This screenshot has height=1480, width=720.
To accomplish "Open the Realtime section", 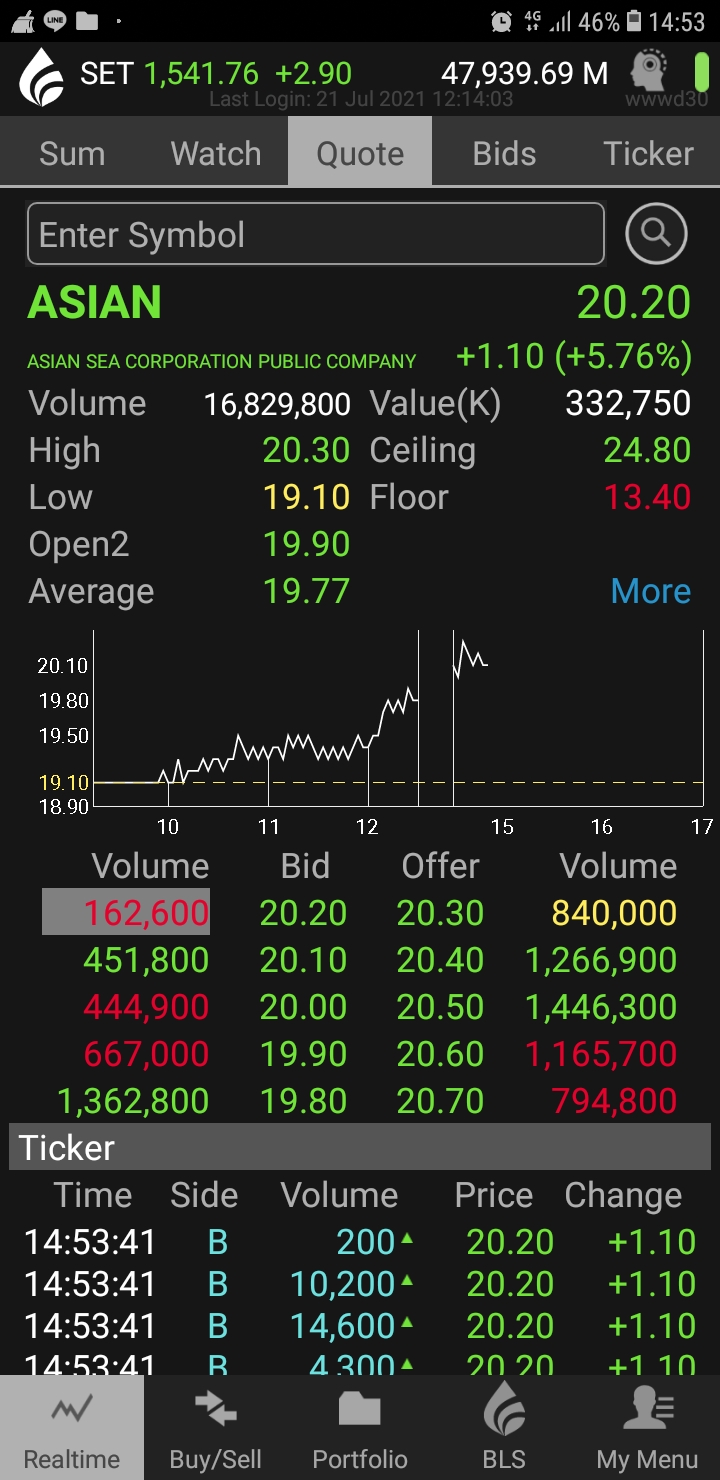I will pyautogui.click(x=72, y=1428).
